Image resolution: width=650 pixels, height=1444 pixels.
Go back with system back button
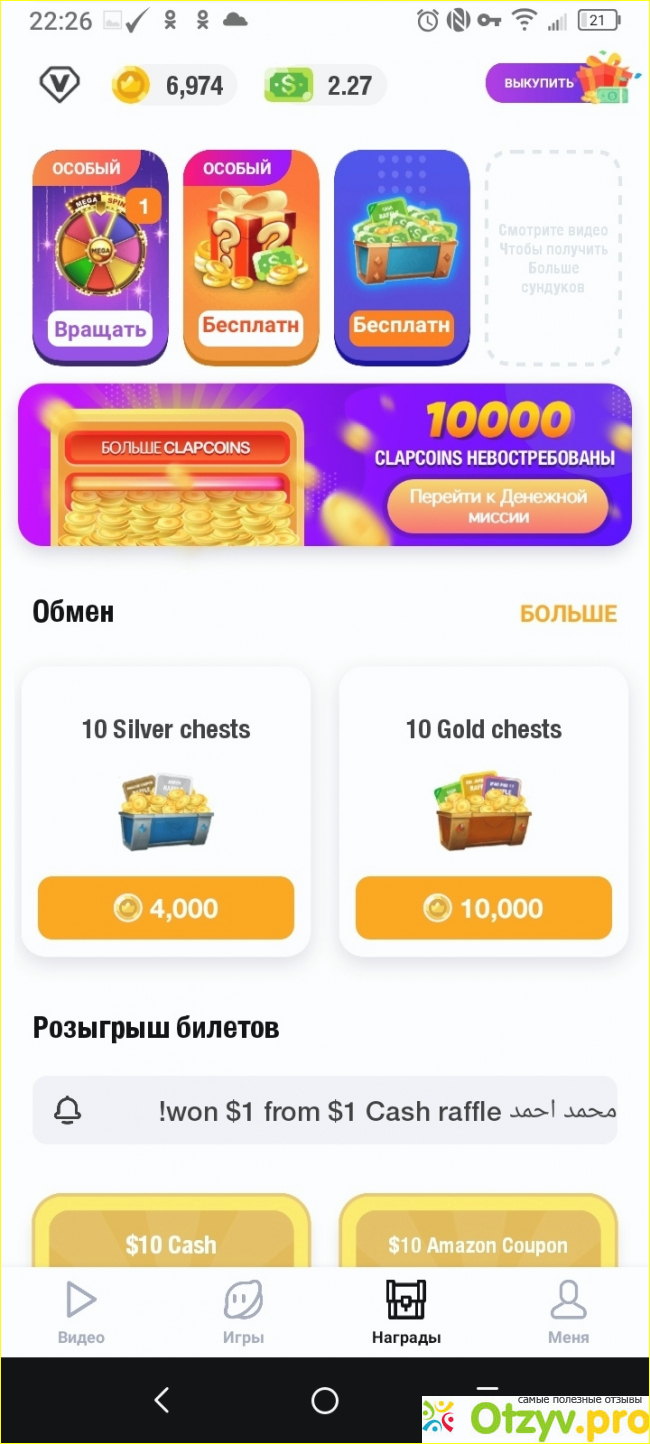pos(162,1400)
